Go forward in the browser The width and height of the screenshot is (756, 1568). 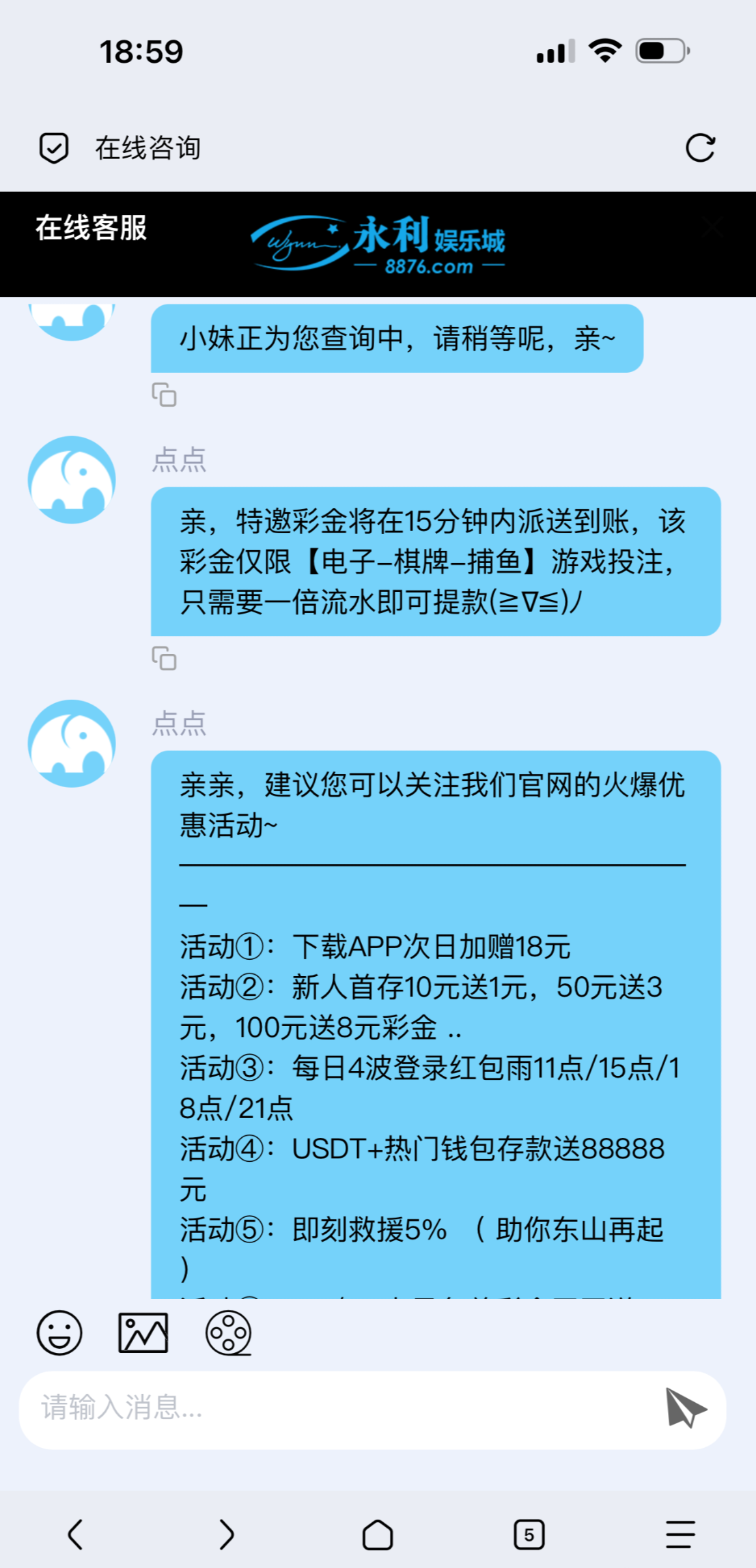point(227,1535)
